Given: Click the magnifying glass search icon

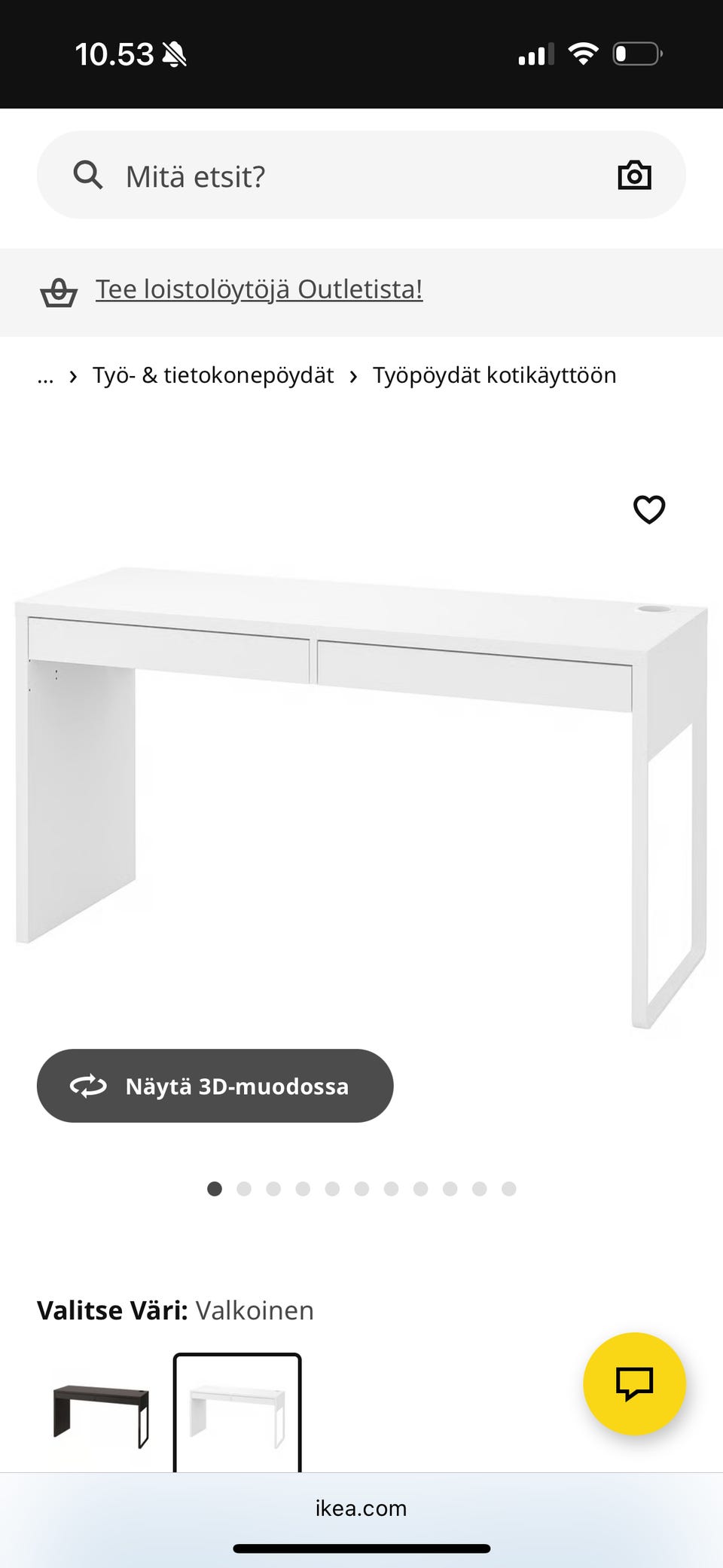Looking at the screenshot, I should [89, 175].
